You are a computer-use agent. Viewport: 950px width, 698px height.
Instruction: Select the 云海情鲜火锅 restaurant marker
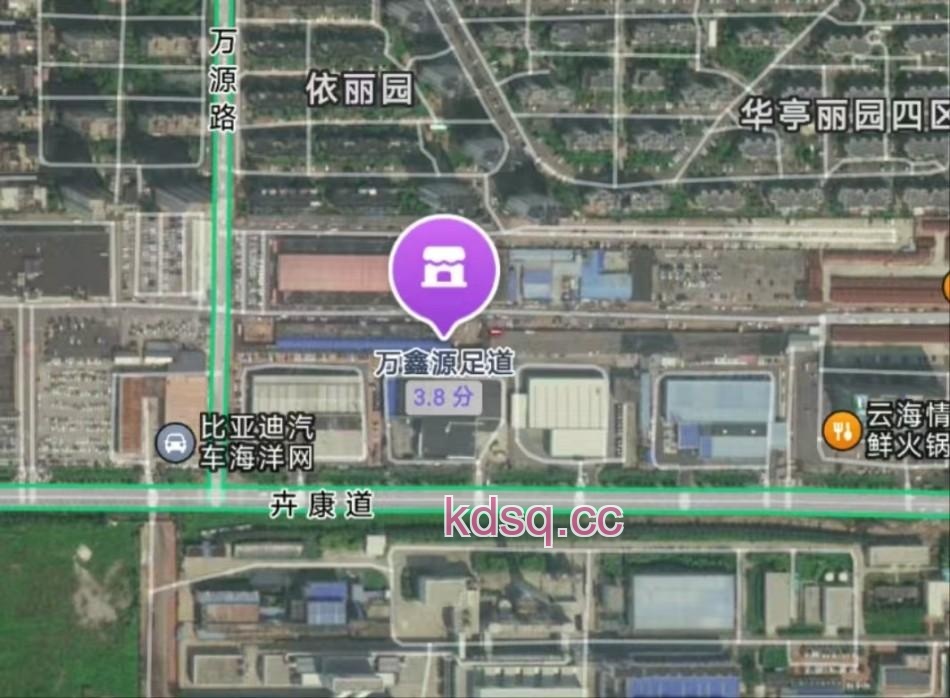[842, 431]
